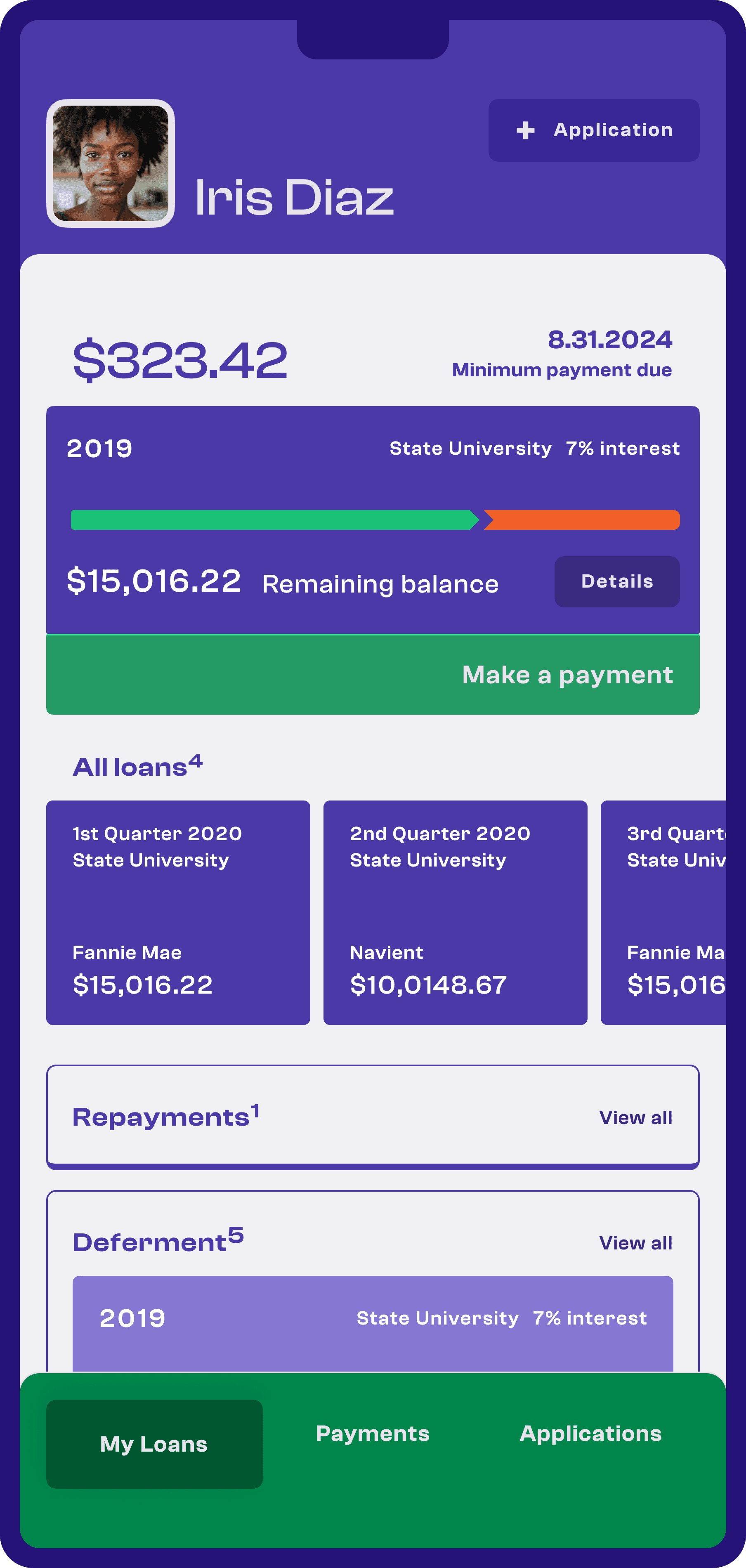
Task: Switch to the Payments tab
Action: point(373,1433)
